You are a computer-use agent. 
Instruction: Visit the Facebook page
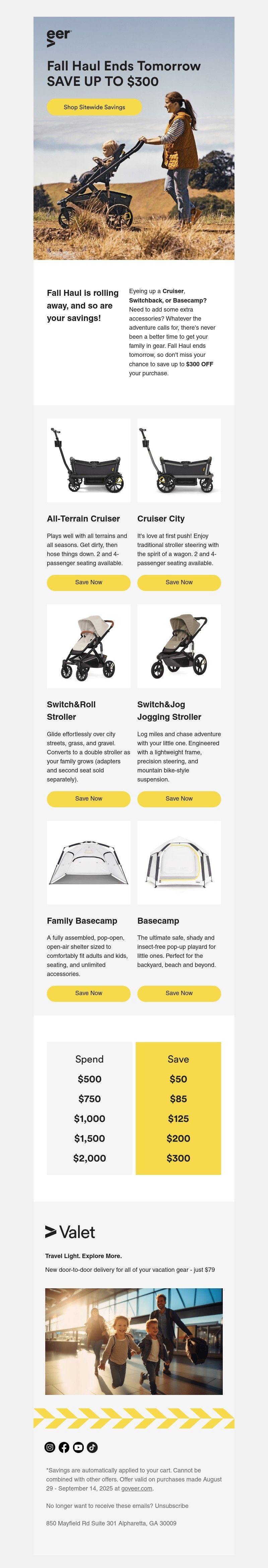pos(64,1447)
